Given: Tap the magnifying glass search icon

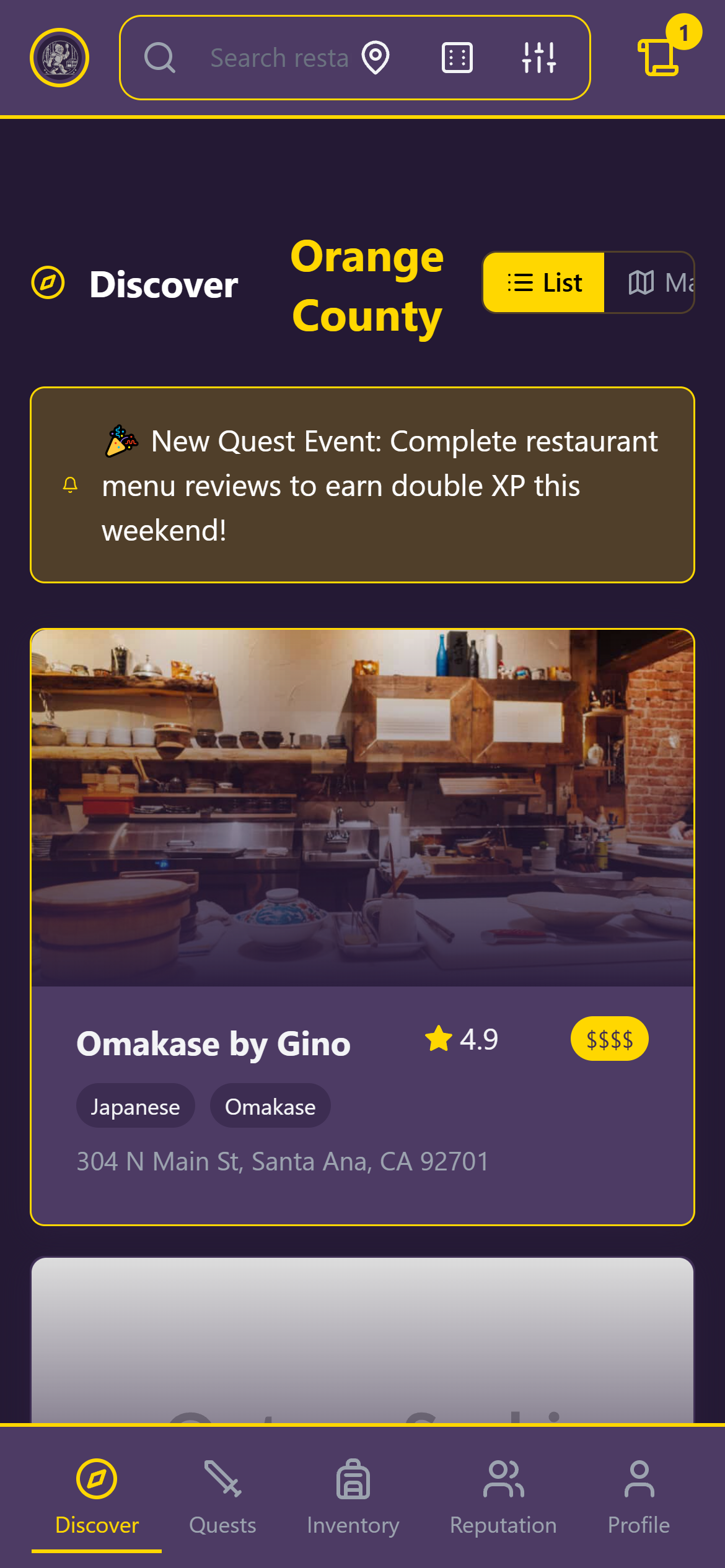Looking at the screenshot, I should click(160, 58).
